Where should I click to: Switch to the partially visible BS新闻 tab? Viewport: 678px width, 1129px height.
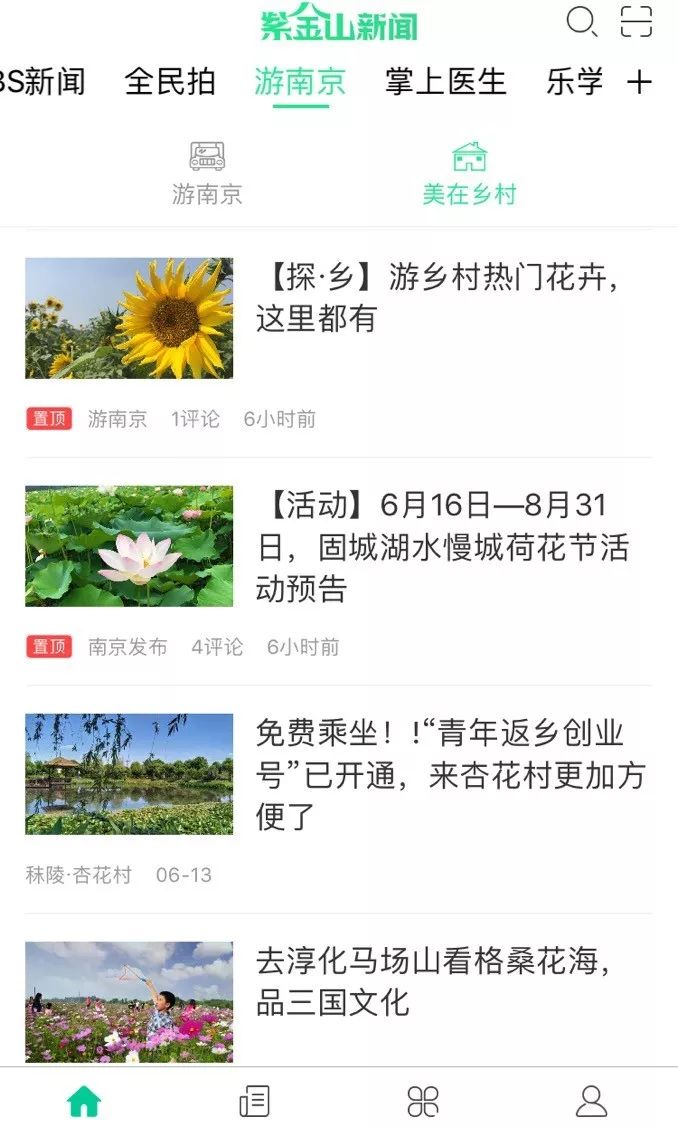point(42,82)
